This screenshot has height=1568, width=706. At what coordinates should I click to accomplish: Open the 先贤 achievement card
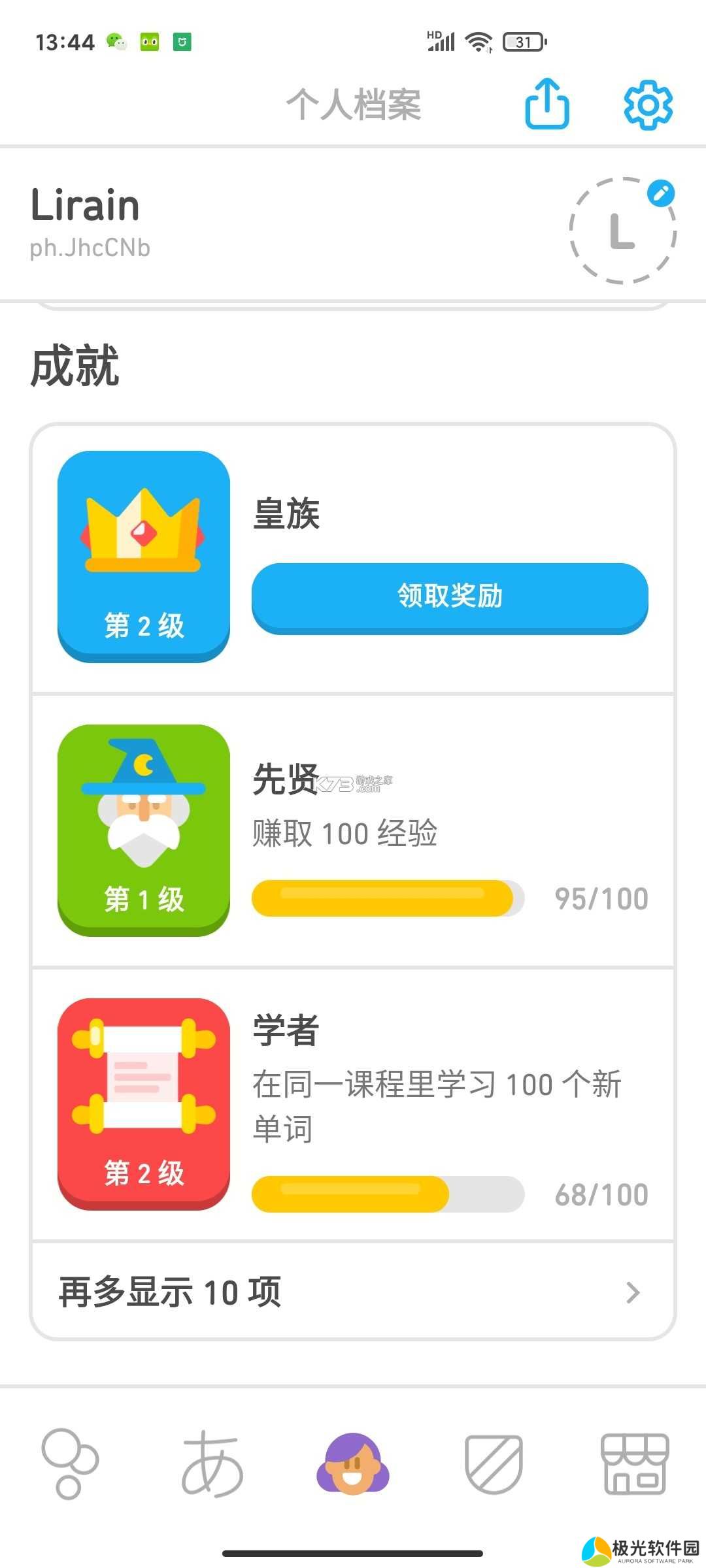[x=353, y=830]
